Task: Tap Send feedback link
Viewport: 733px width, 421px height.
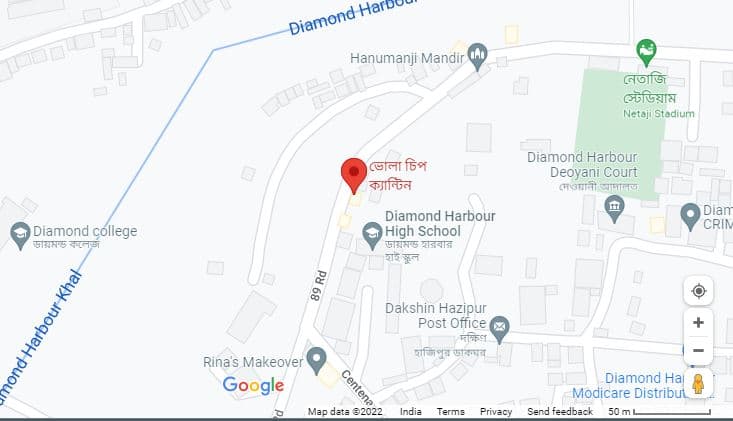Action: [560, 412]
